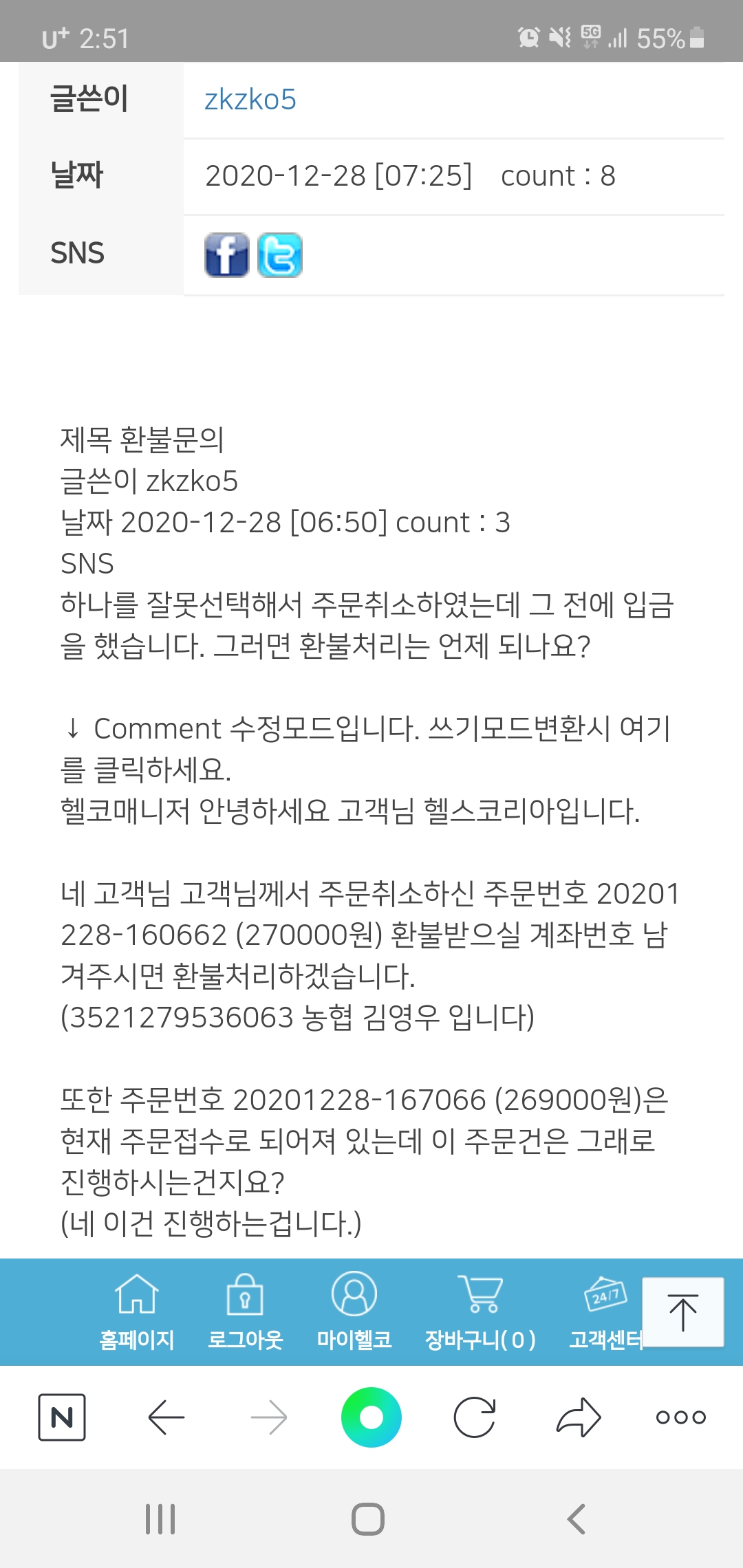
Task: Share the post on Facebook
Action: pyautogui.click(x=227, y=255)
